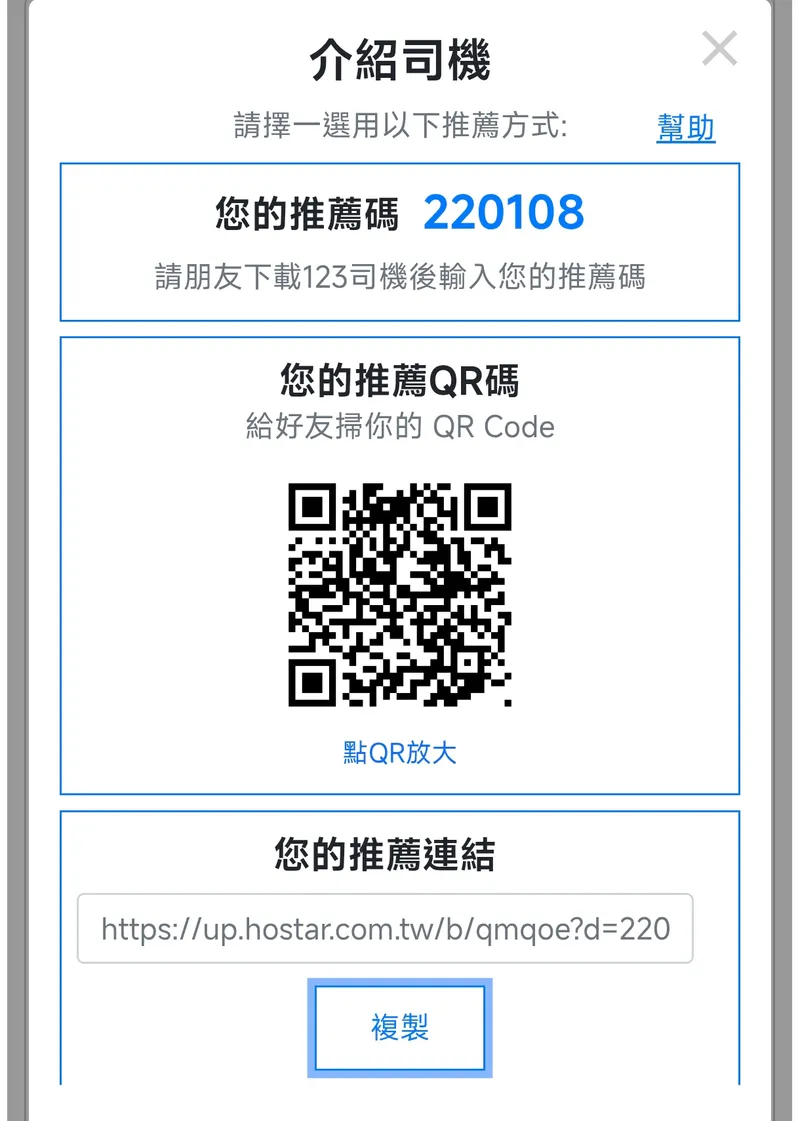800x1121 pixels.
Task: Copy the referral link with 複製
Action: coord(400,1027)
